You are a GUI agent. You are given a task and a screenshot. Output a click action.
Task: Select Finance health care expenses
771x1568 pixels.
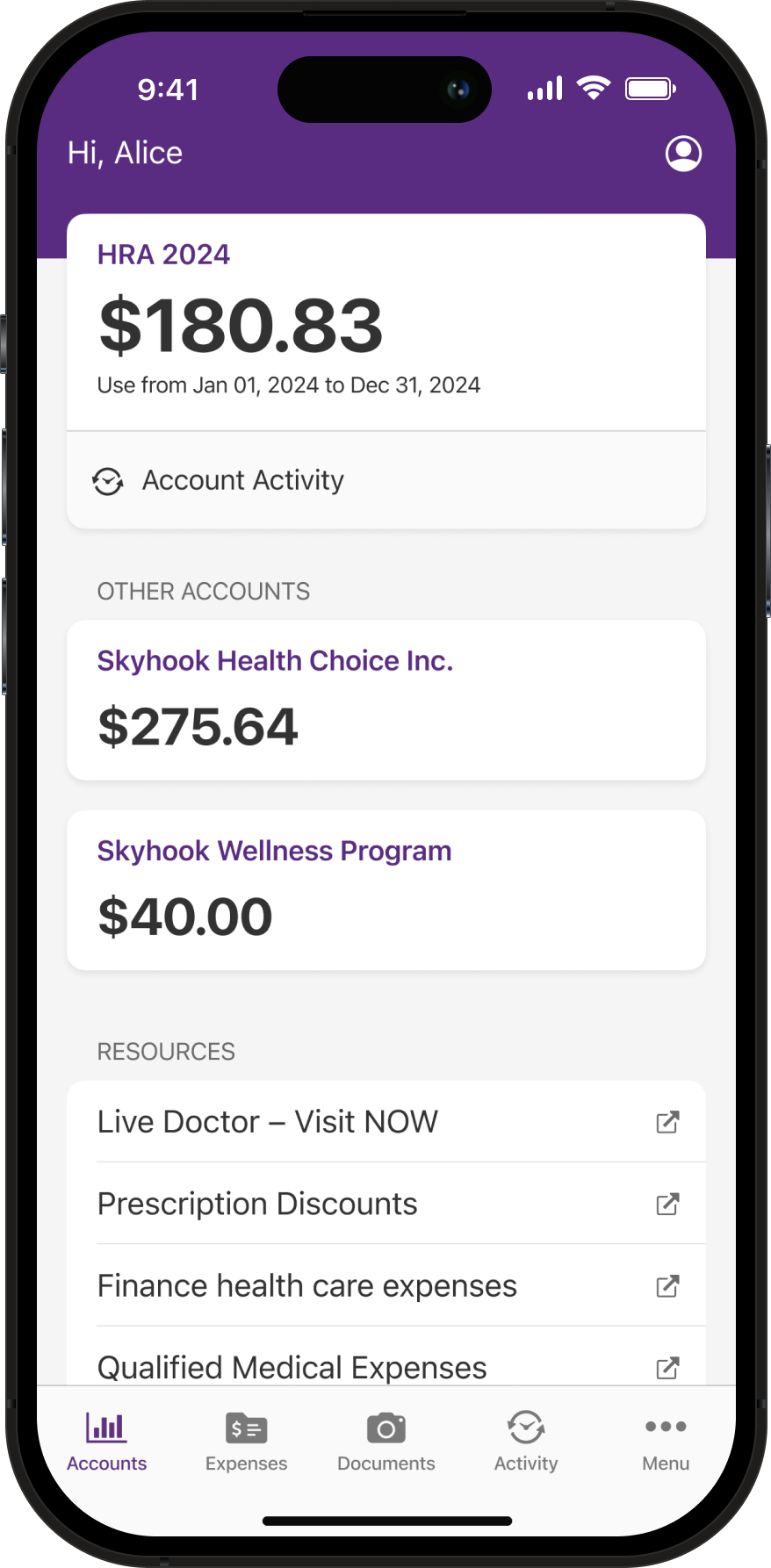(385, 1285)
